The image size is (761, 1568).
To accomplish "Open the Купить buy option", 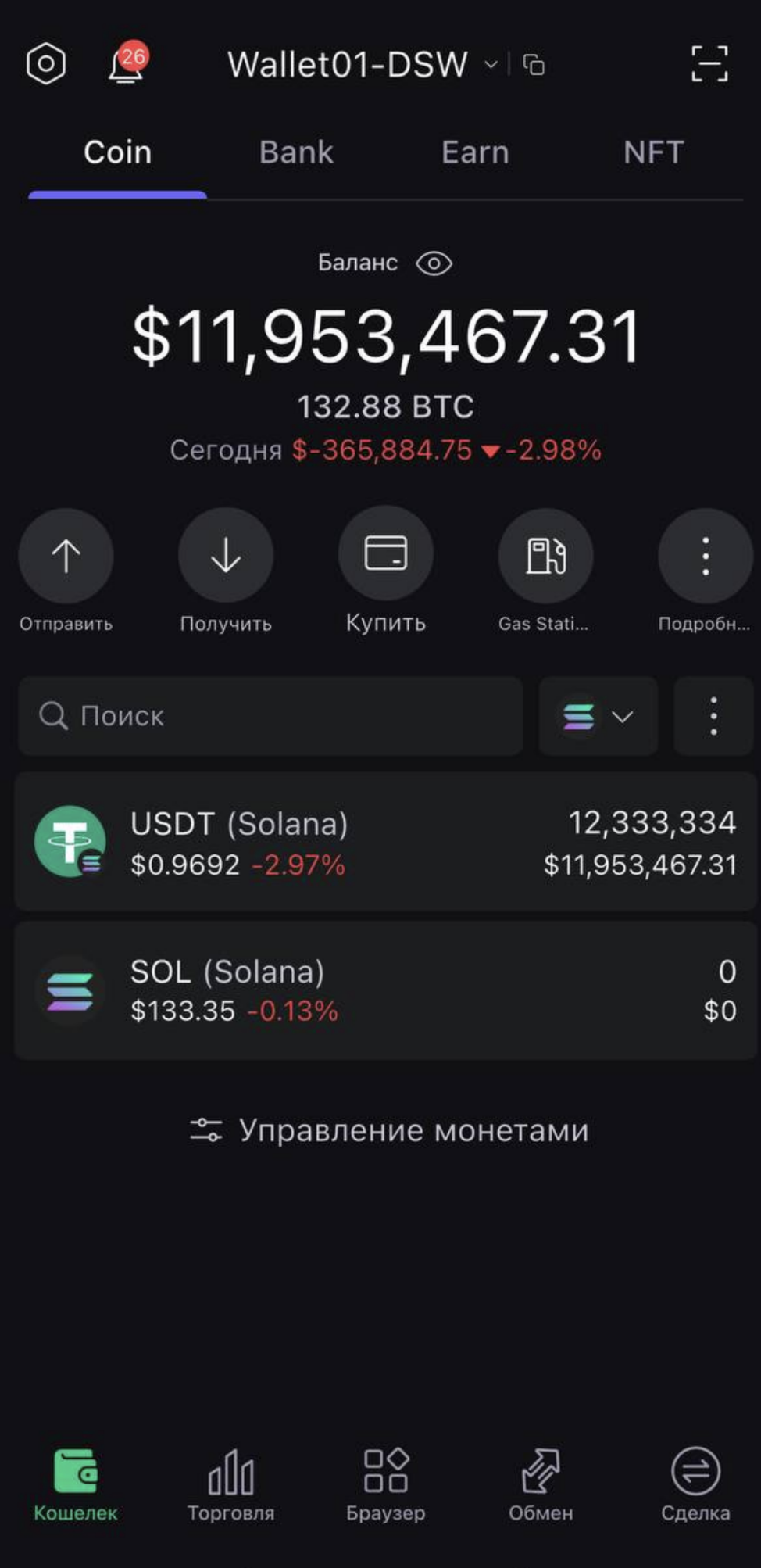I will [x=386, y=554].
